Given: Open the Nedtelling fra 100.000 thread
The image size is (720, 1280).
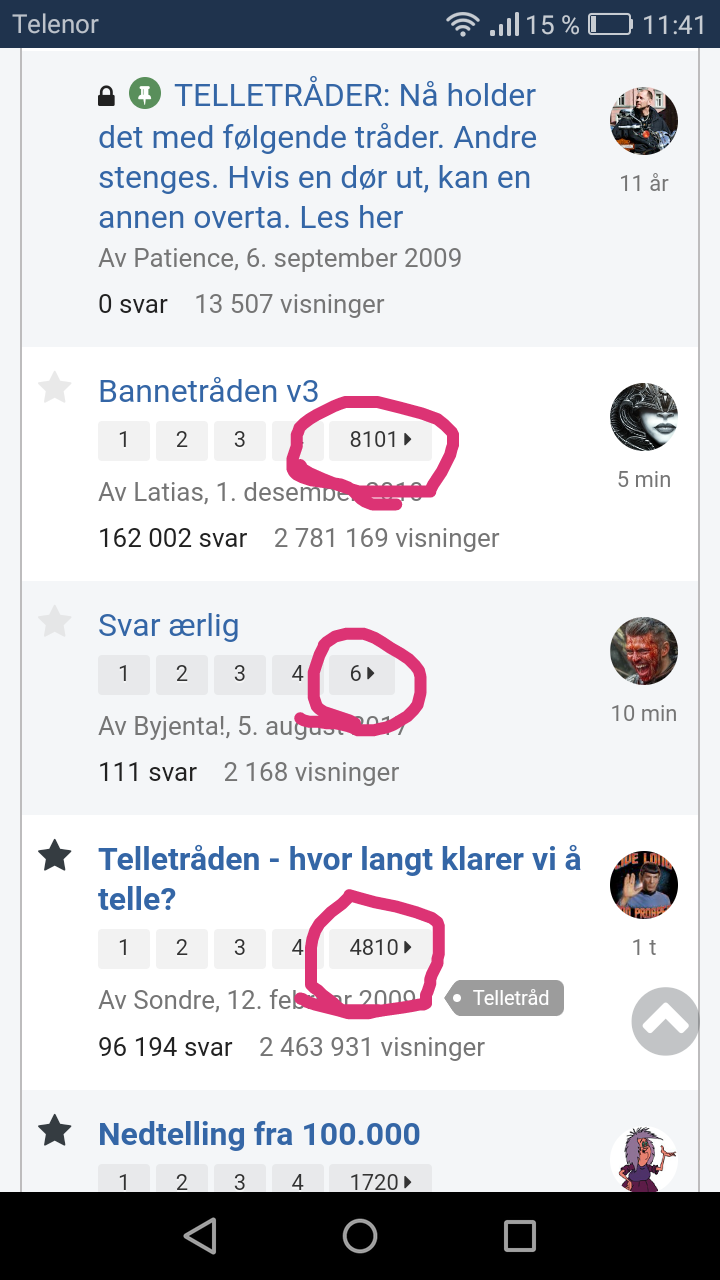Looking at the screenshot, I should [x=259, y=1135].
